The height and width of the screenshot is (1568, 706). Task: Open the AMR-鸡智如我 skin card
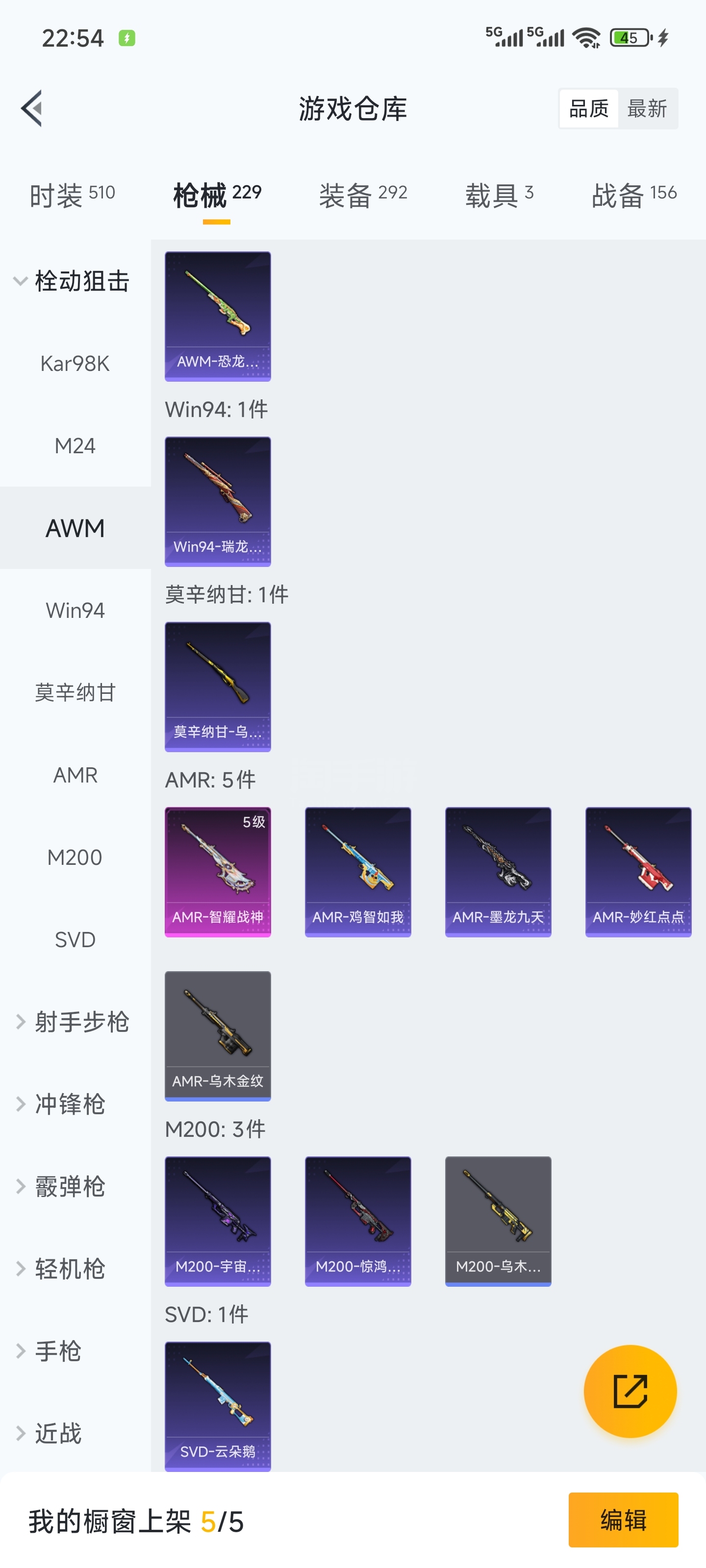[x=357, y=871]
